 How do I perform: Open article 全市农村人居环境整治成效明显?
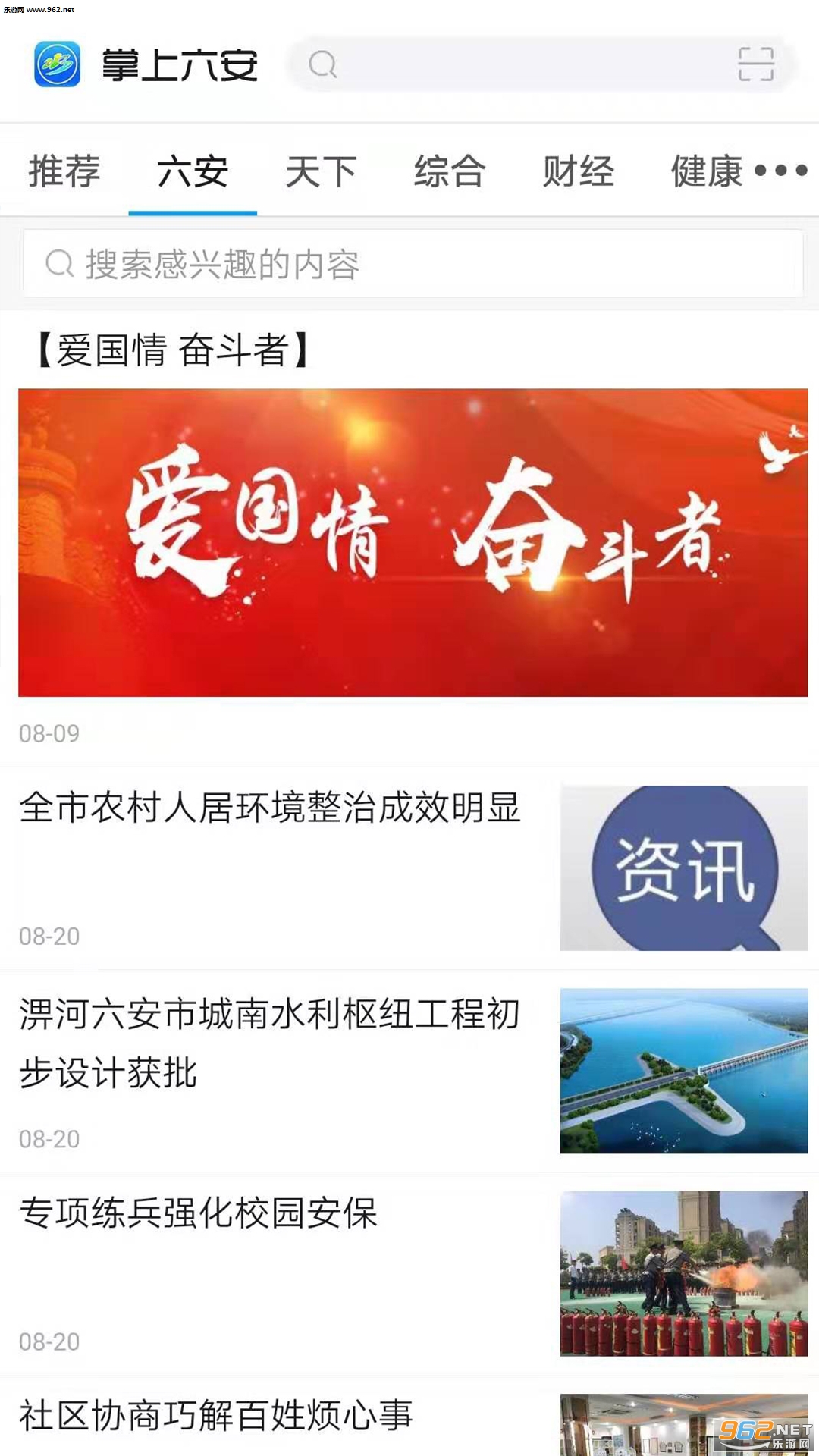coord(409,868)
